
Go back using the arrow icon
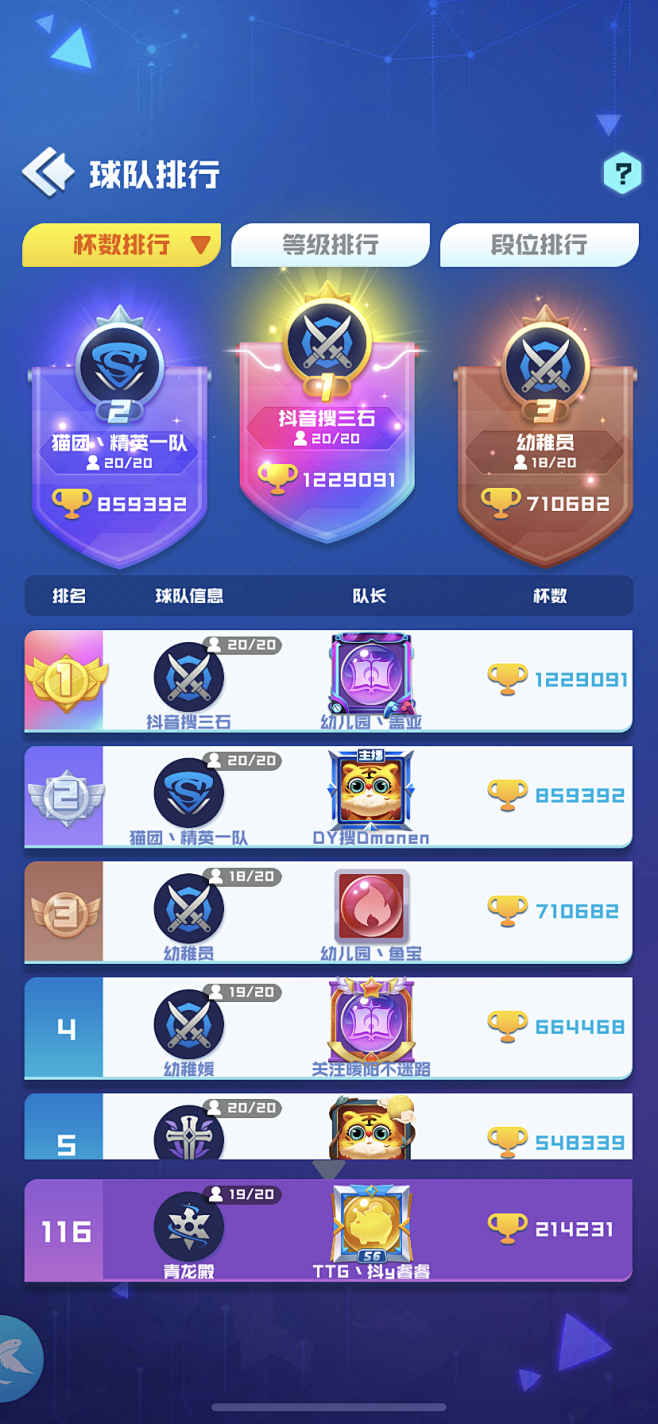(x=47, y=172)
